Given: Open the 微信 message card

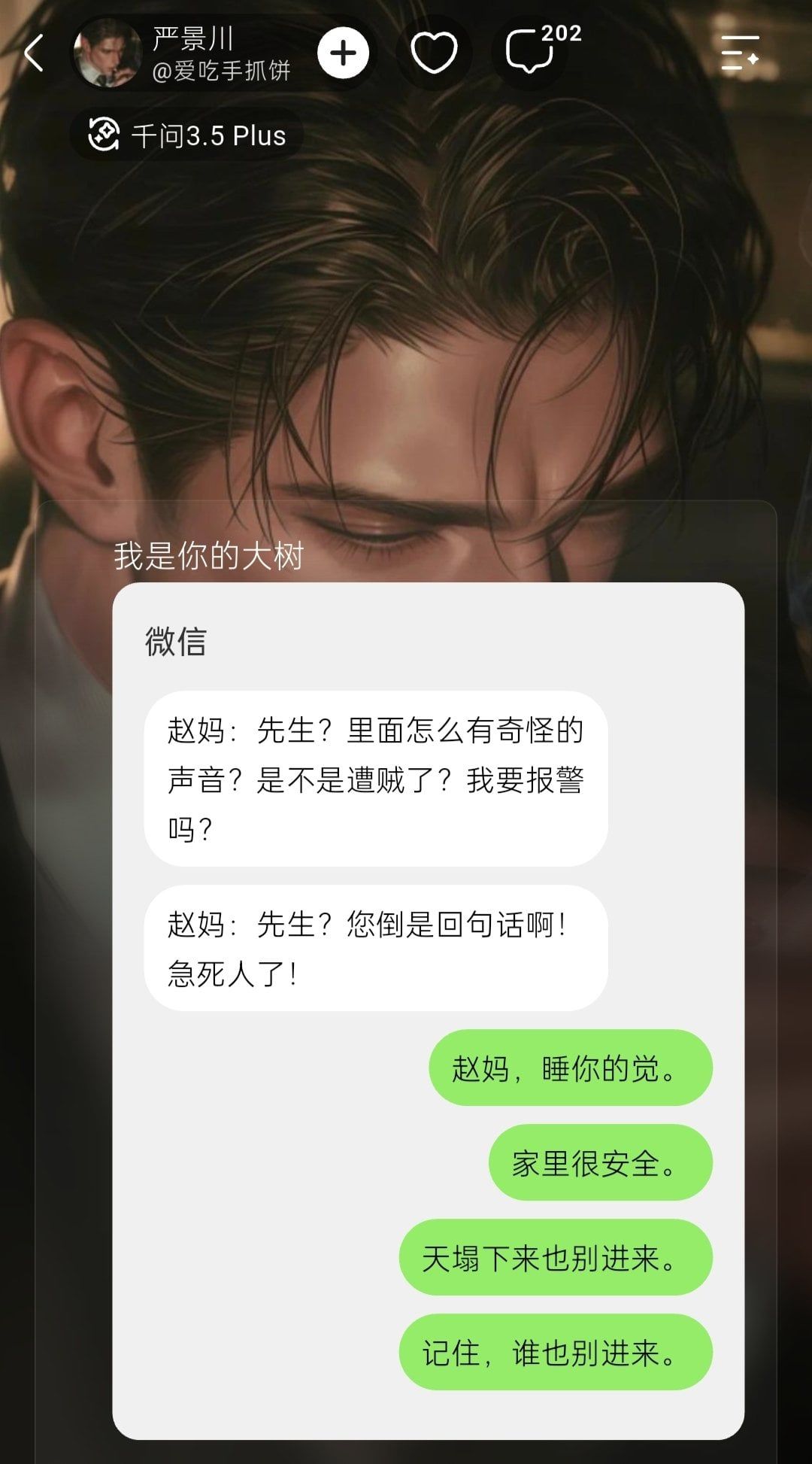Looking at the screenshot, I should [428, 1011].
